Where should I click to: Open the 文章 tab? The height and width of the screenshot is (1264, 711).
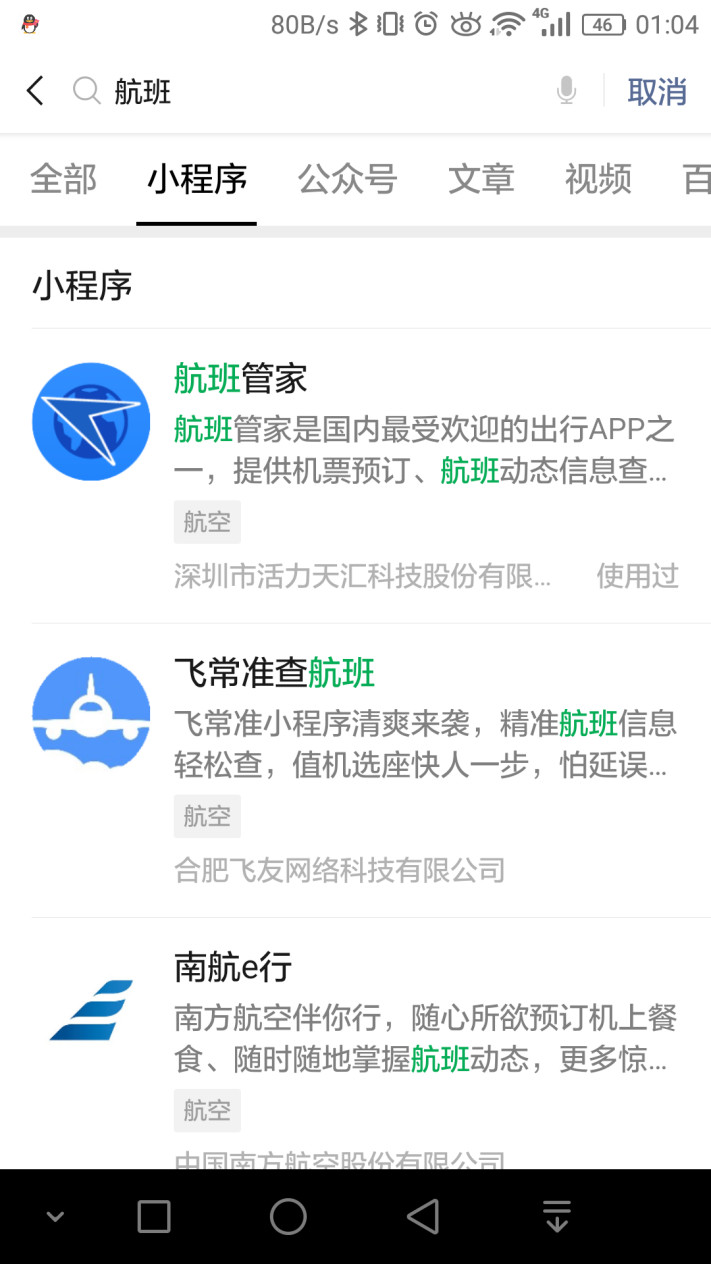click(x=481, y=180)
